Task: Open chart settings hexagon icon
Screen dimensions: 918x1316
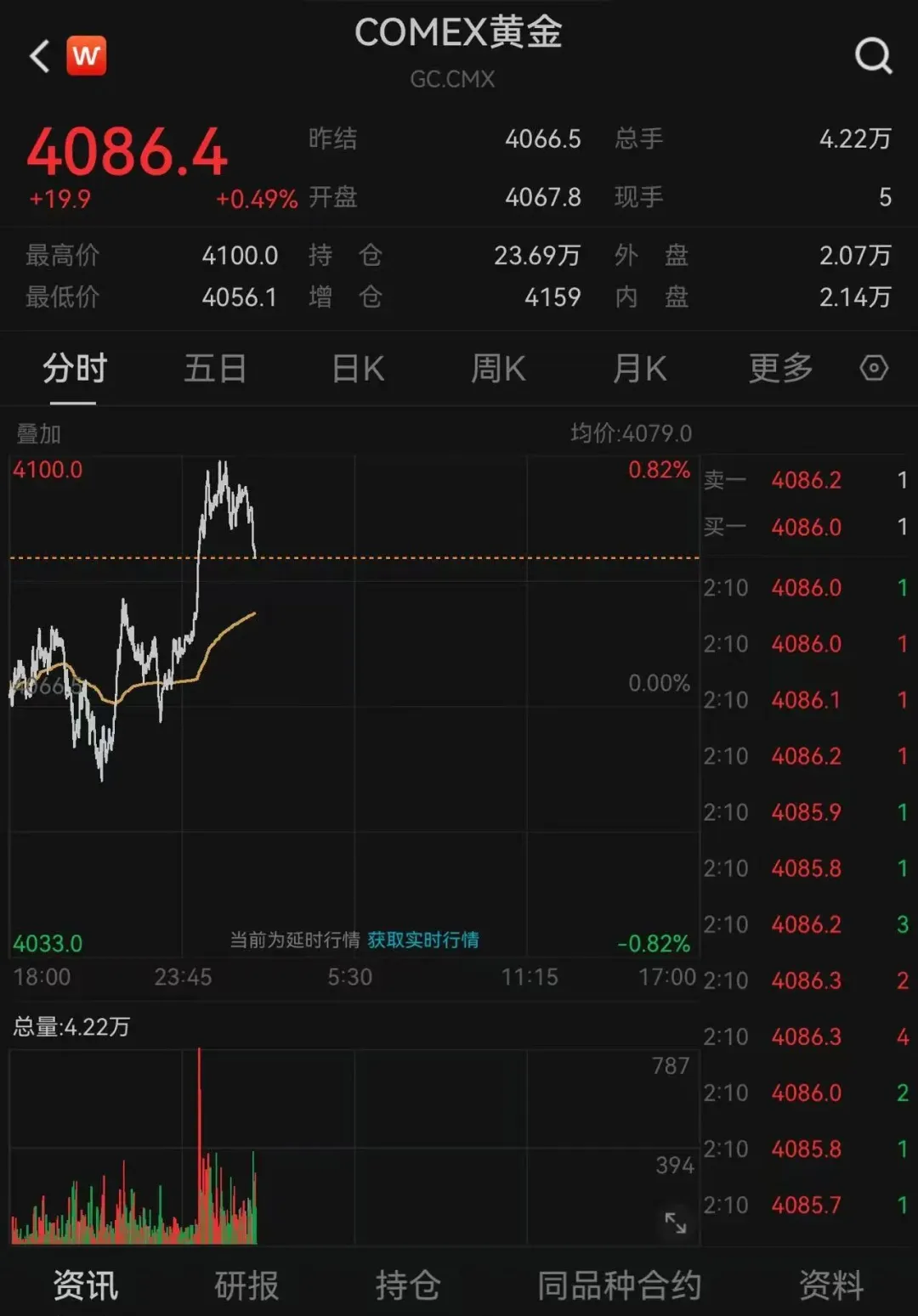Action: point(874,369)
